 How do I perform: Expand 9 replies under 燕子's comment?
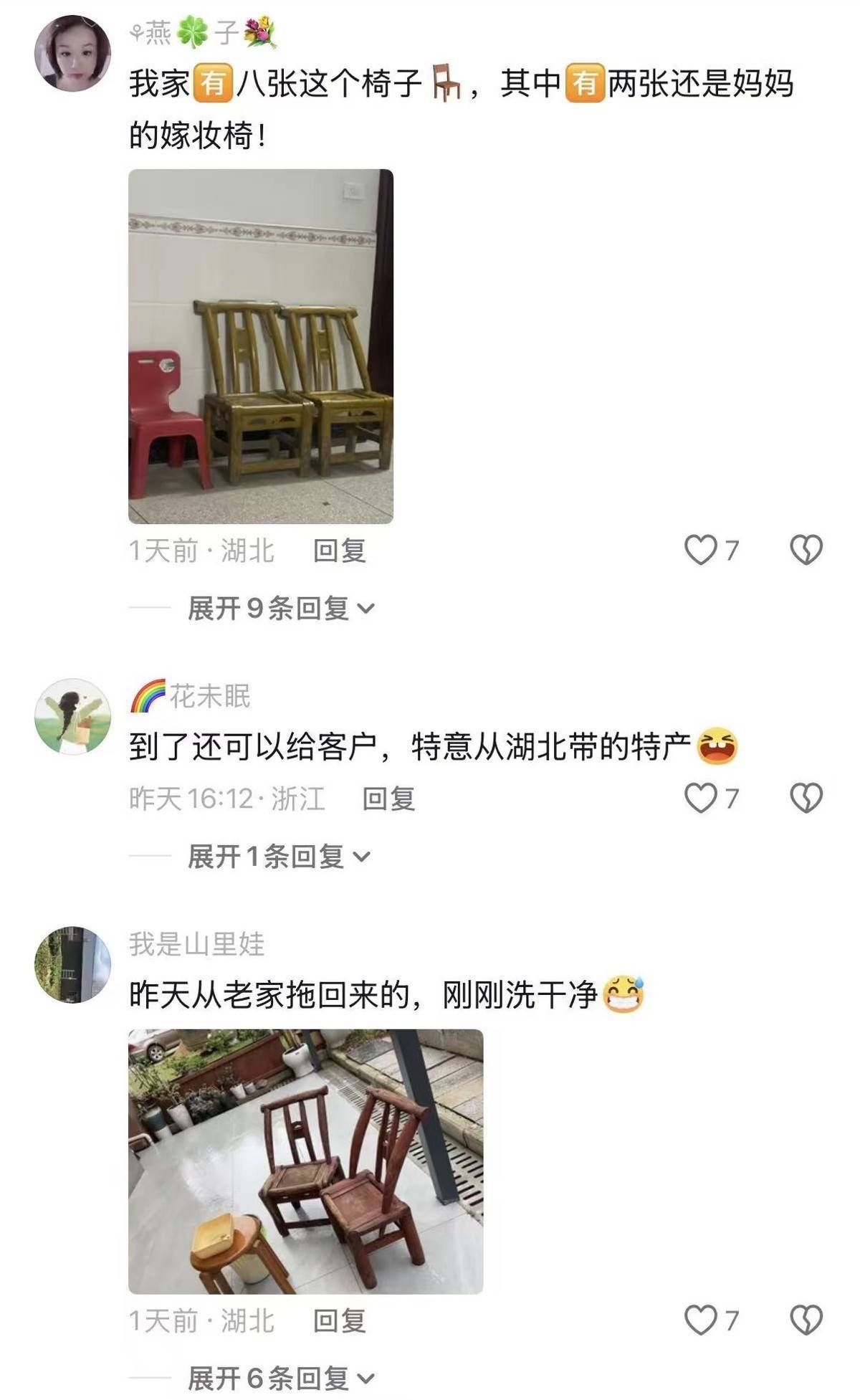pyautogui.click(x=280, y=609)
